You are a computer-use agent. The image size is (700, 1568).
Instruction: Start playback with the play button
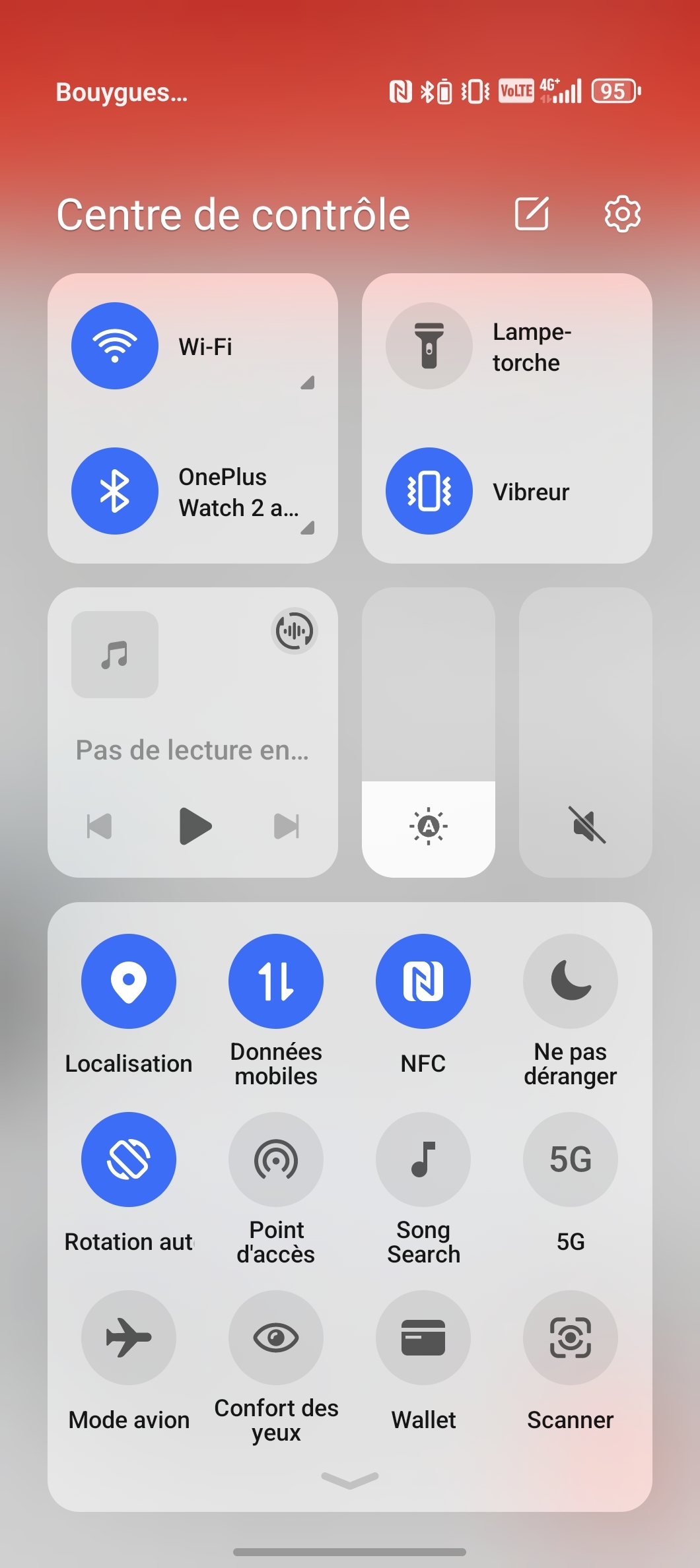tap(195, 826)
